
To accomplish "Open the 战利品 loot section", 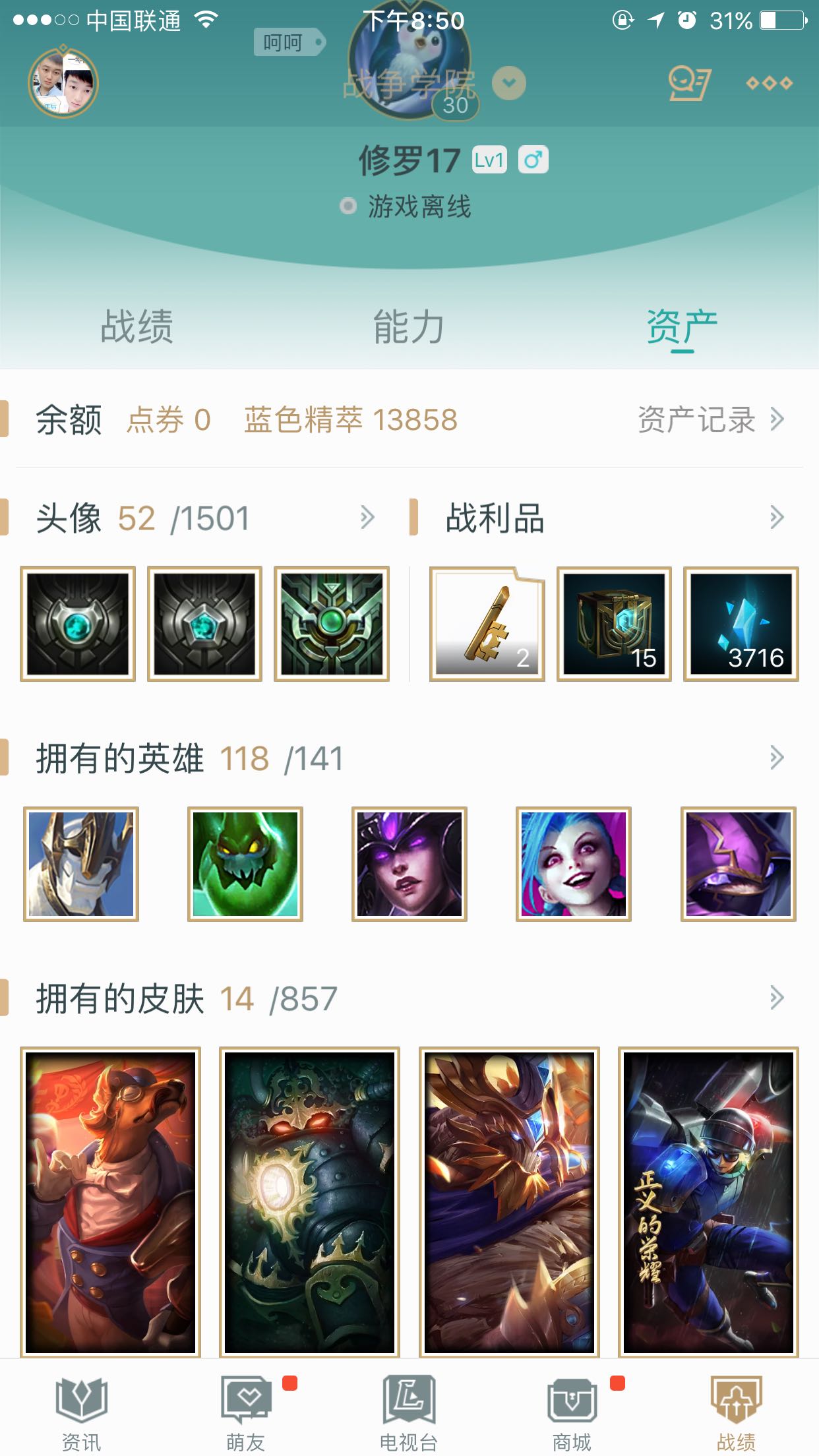I will click(775, 518).
